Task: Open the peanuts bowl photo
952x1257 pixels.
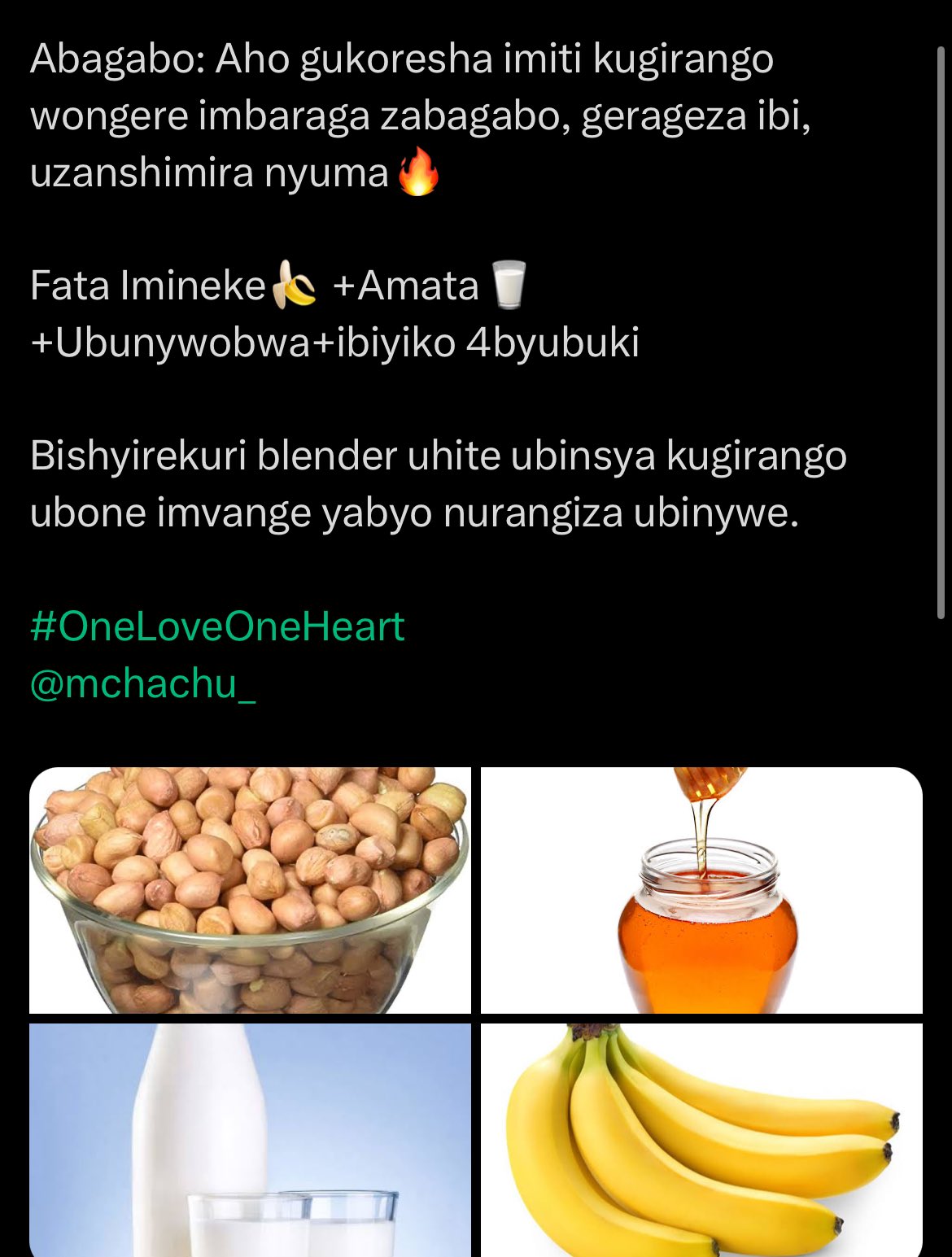Action: [x=250, y=891]
